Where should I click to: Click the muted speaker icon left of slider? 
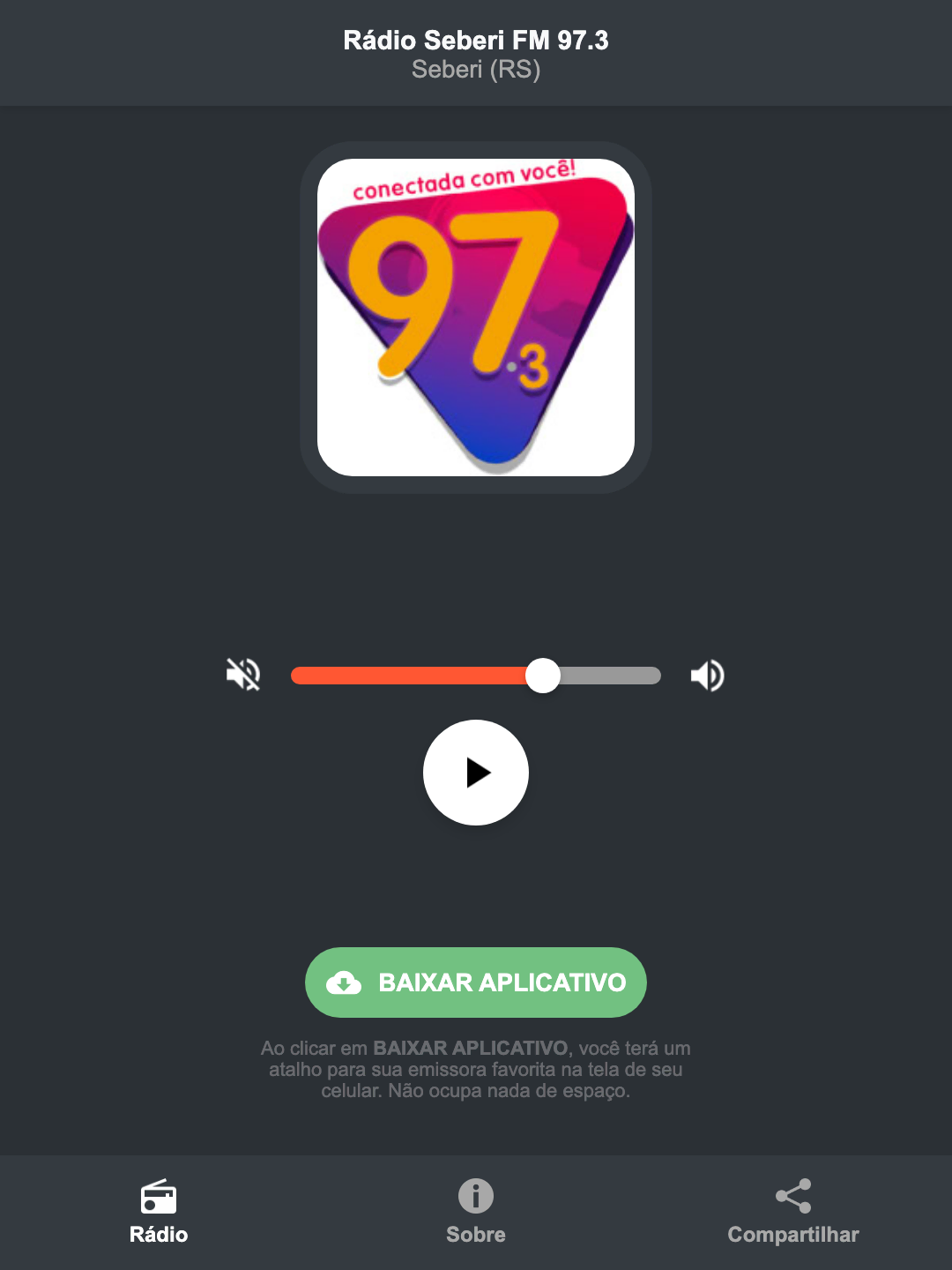[242, 675]
